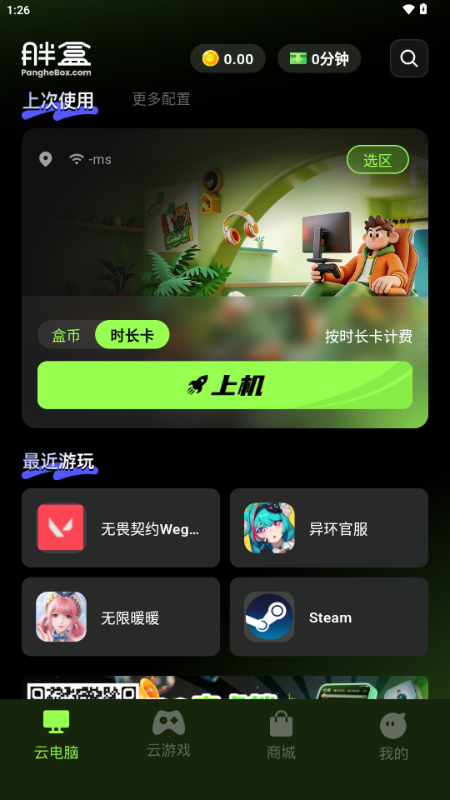Switch to the 更多配置 tab

pyautogui.click(x=161, y=99)
